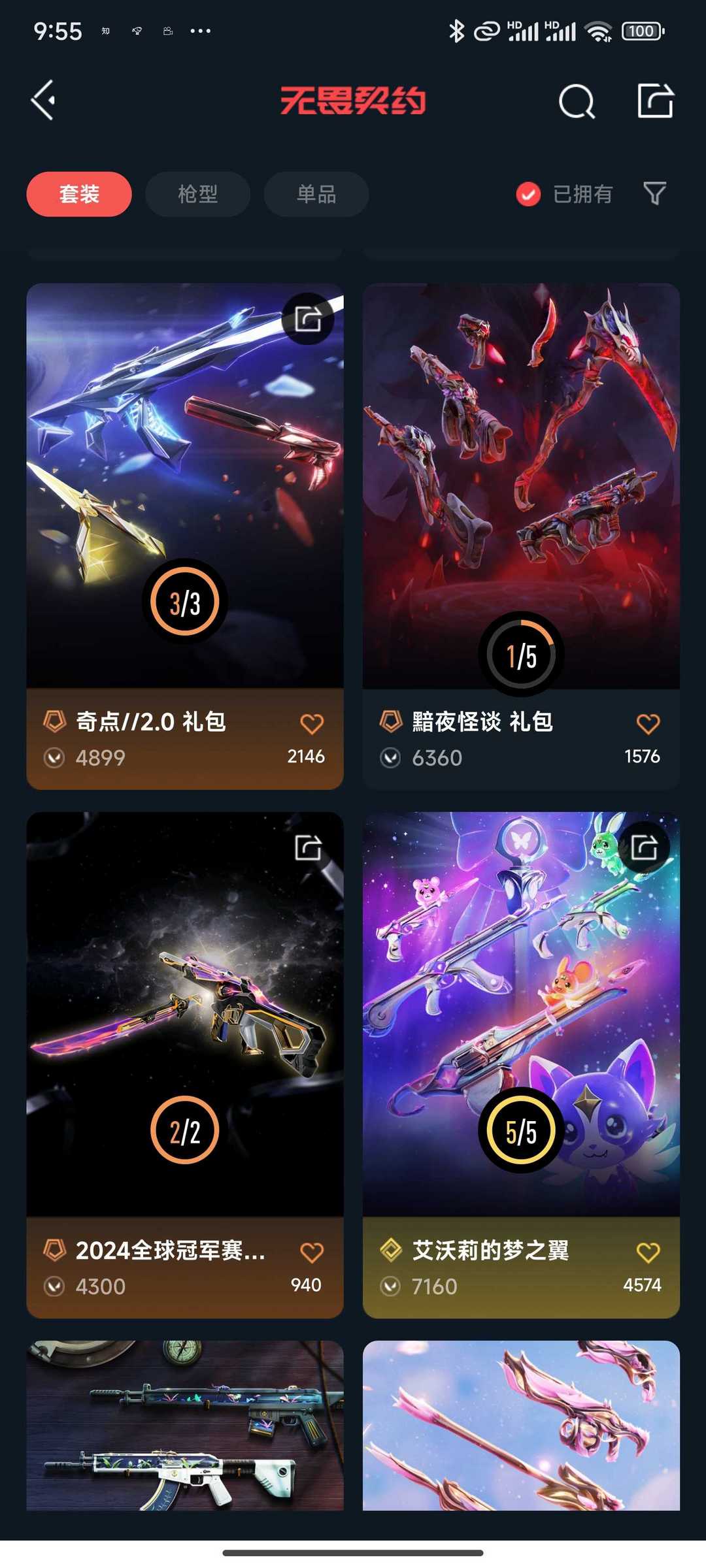Screen dimensions: 706x1568
Task: Switch to the 枪型 tab
Action: click(x=197, y=194)
